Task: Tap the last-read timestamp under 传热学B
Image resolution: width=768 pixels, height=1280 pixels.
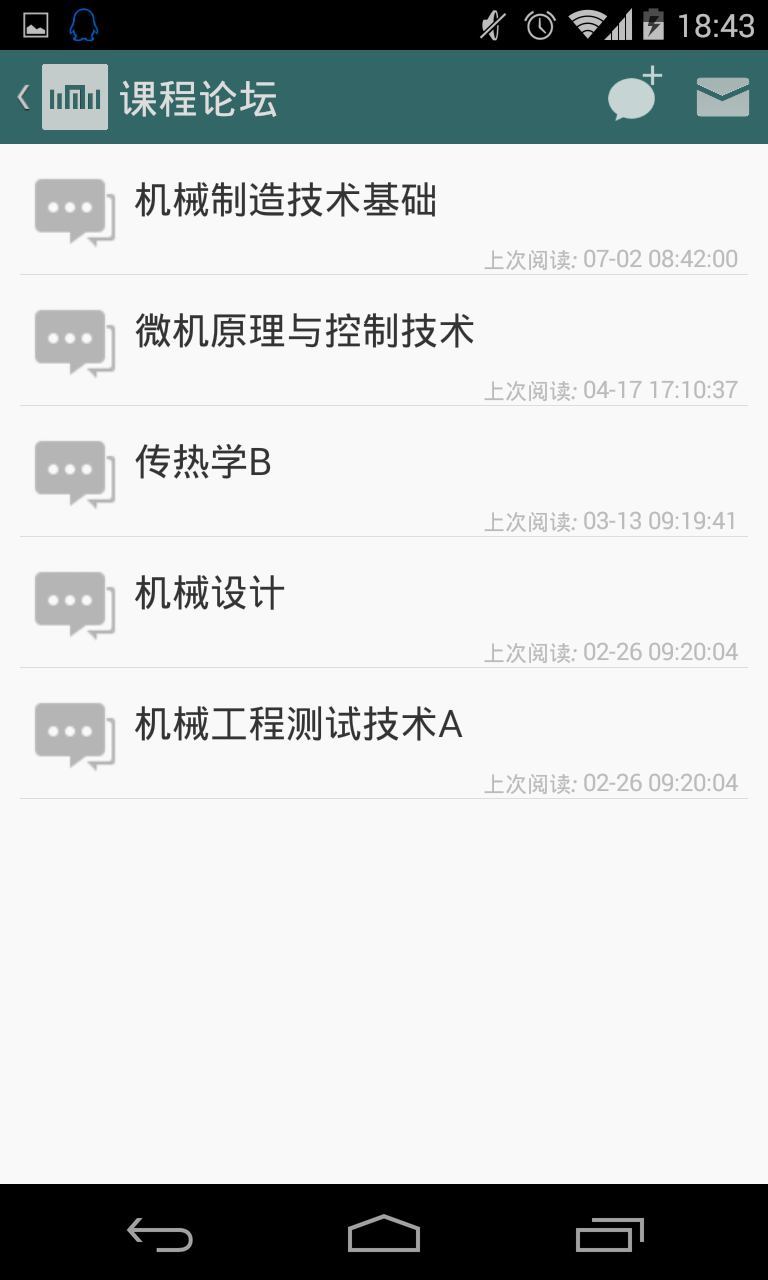Action: pyautogui.click(x=611, y=520)
